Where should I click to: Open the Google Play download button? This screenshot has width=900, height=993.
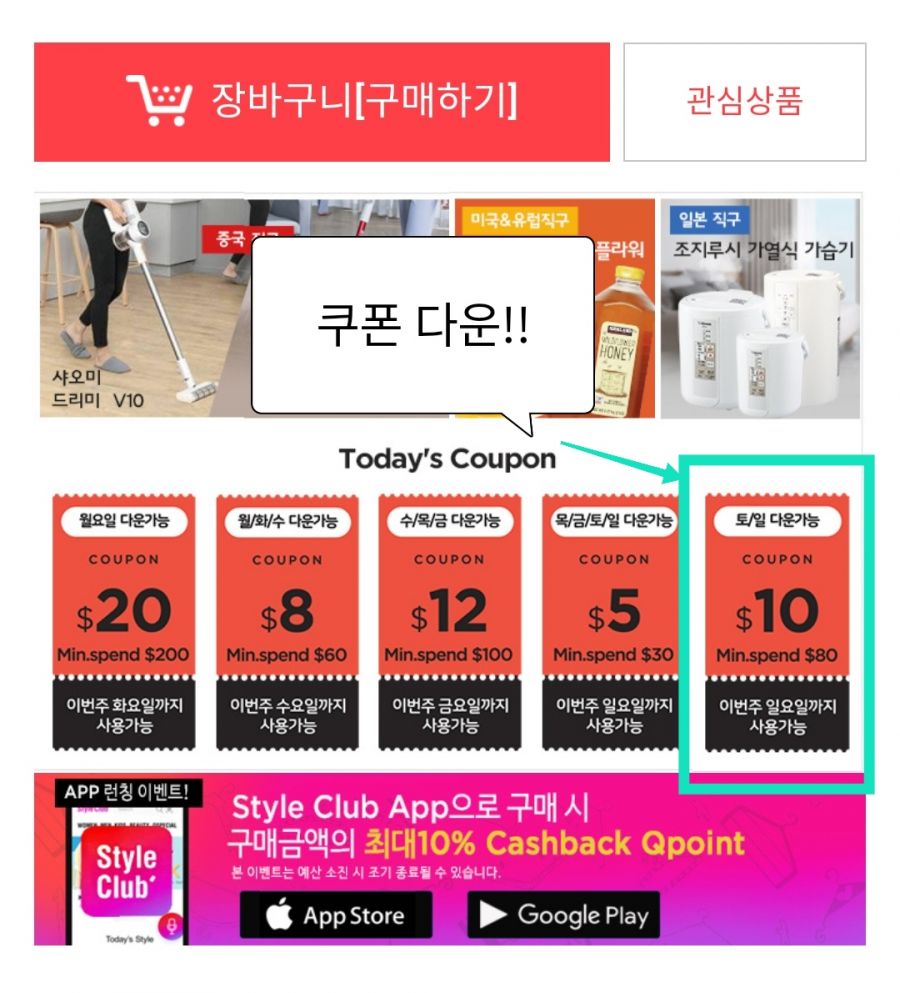tap(563, 915)
